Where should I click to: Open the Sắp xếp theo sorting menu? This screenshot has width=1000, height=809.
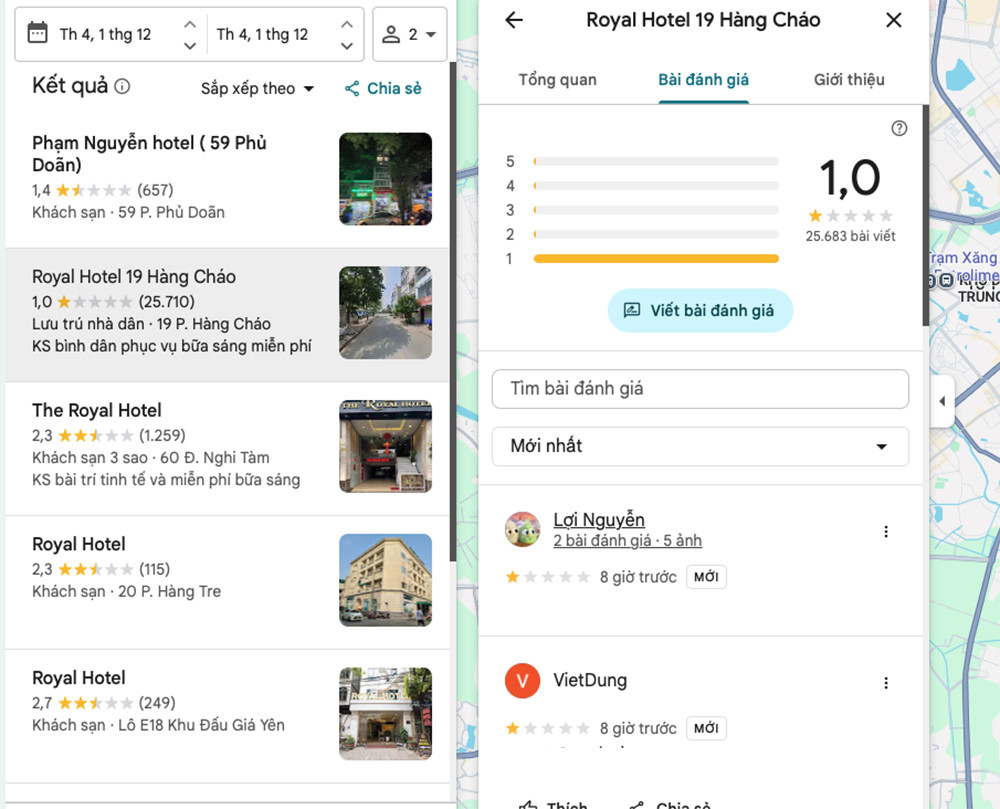pyautogui.click(x=257, y=89)
